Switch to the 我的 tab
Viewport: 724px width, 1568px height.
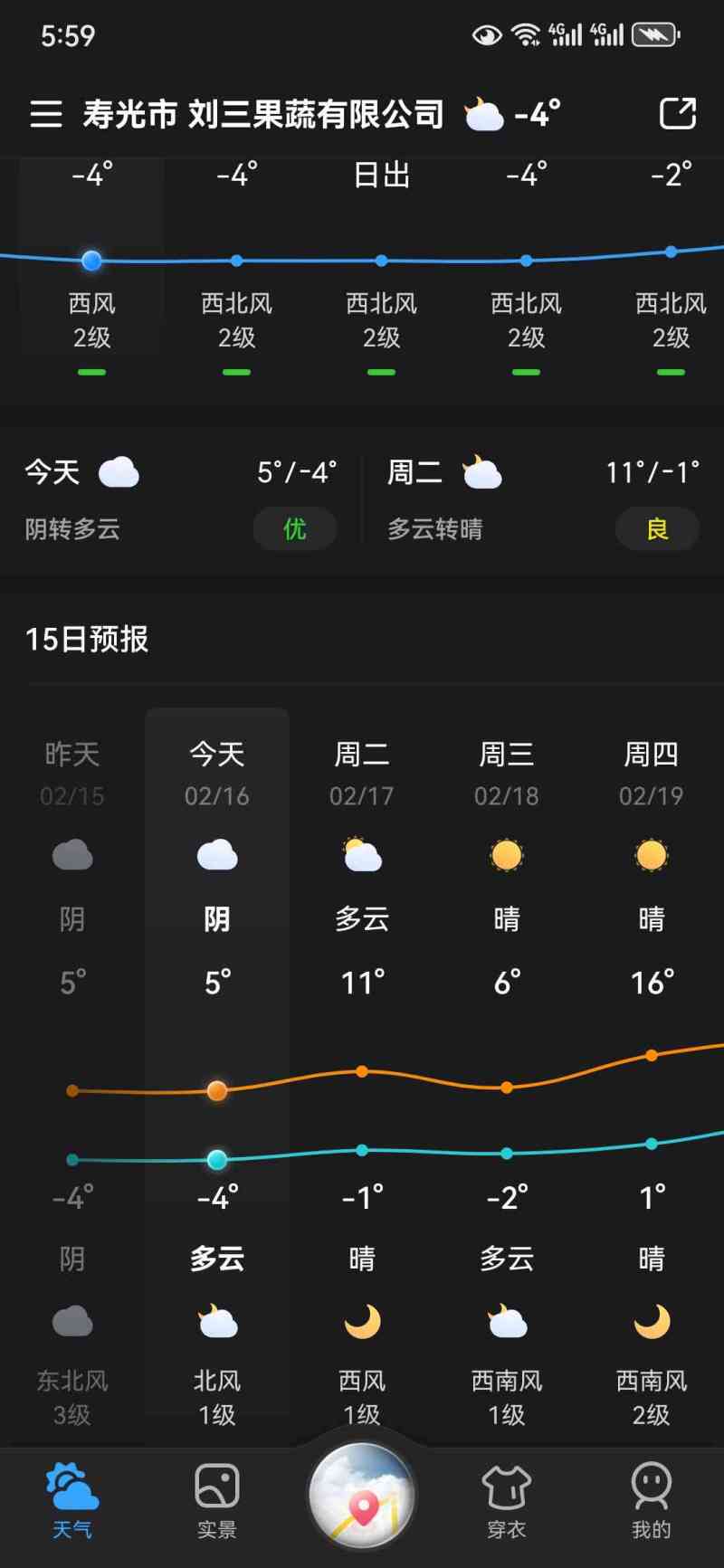[652, 1501]
